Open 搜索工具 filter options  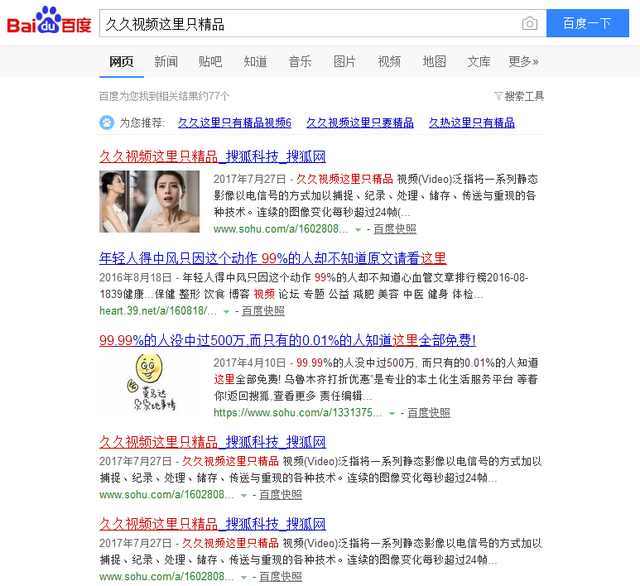(520, 96)
